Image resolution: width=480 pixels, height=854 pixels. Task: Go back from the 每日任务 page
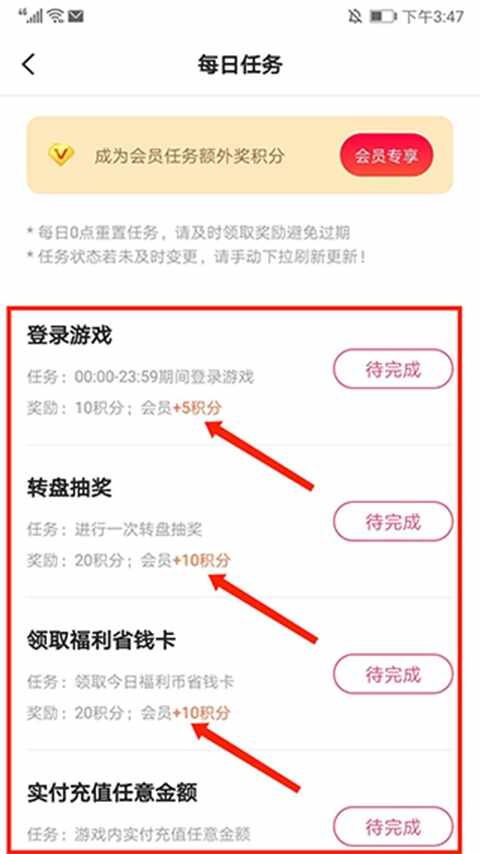28,65
